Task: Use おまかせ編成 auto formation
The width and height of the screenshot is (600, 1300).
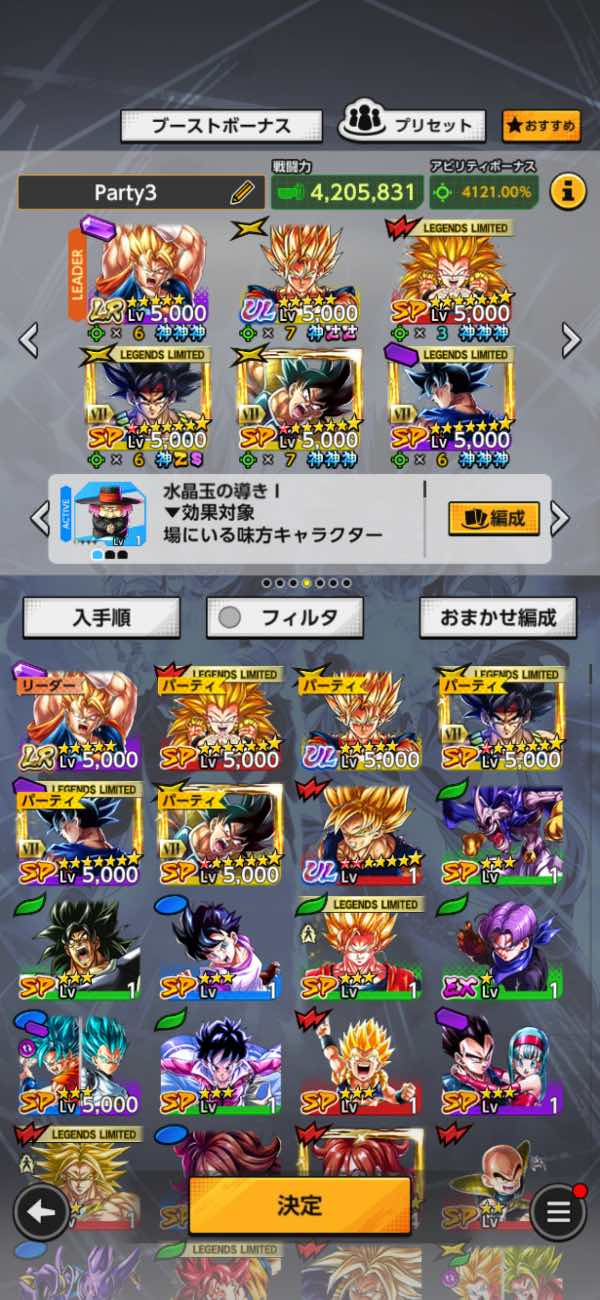Action: click(498, 618)
